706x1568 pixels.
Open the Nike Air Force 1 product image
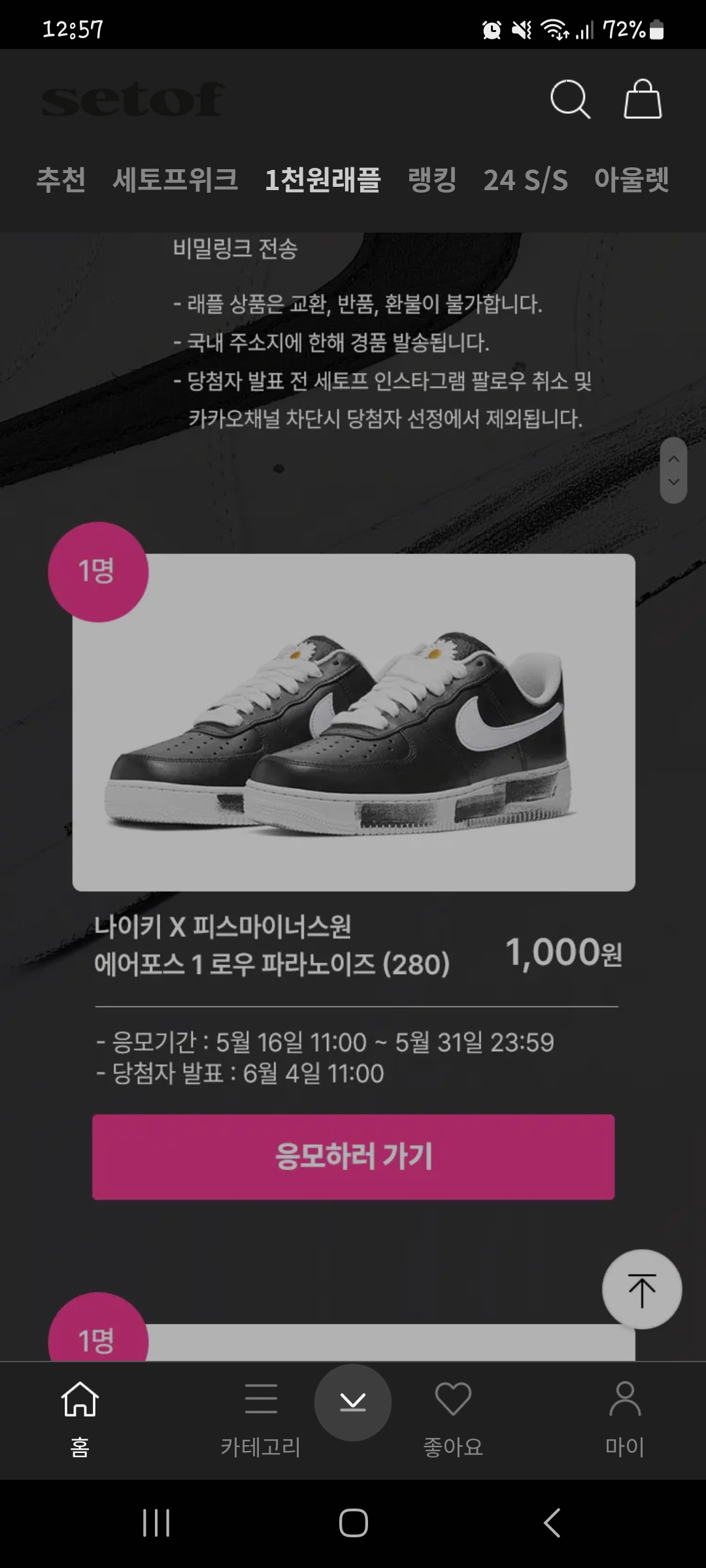click(x=353, y=722)
